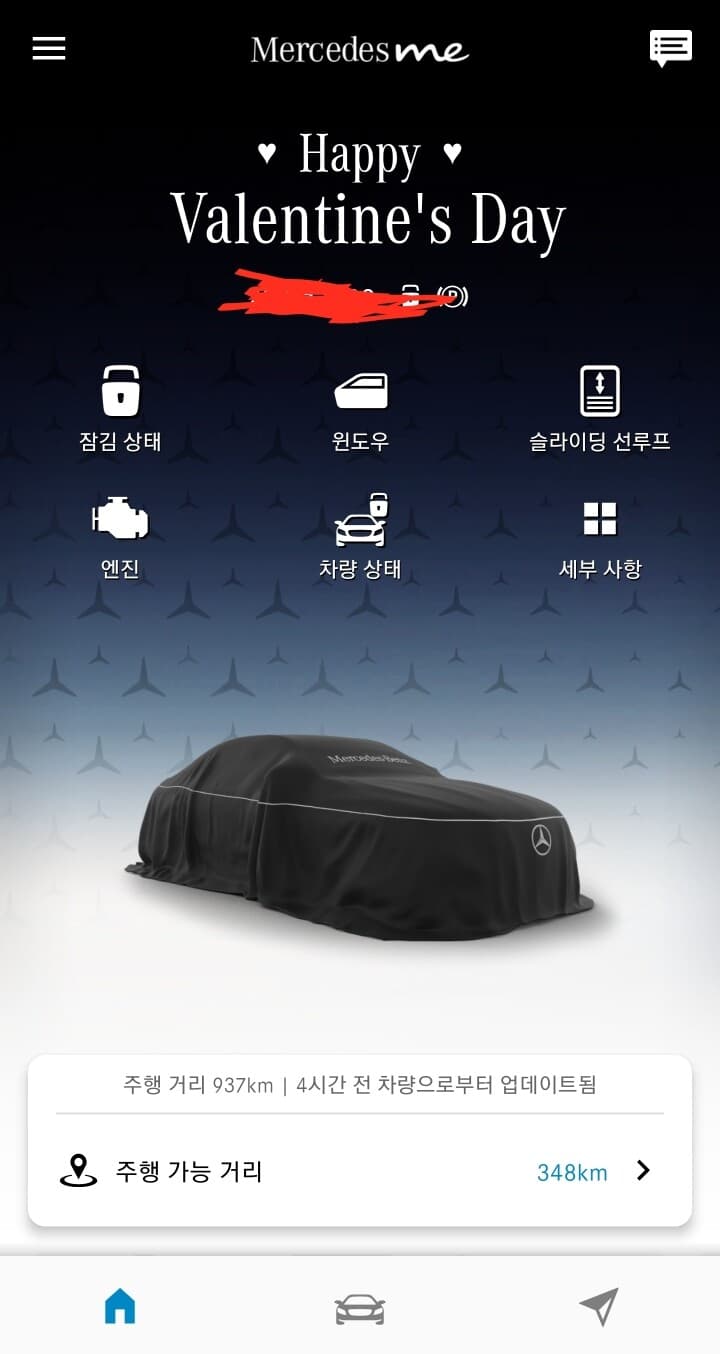Tap the location pin beside 주행 가능 거리

pyautogui.click(x=79, y=1170)
